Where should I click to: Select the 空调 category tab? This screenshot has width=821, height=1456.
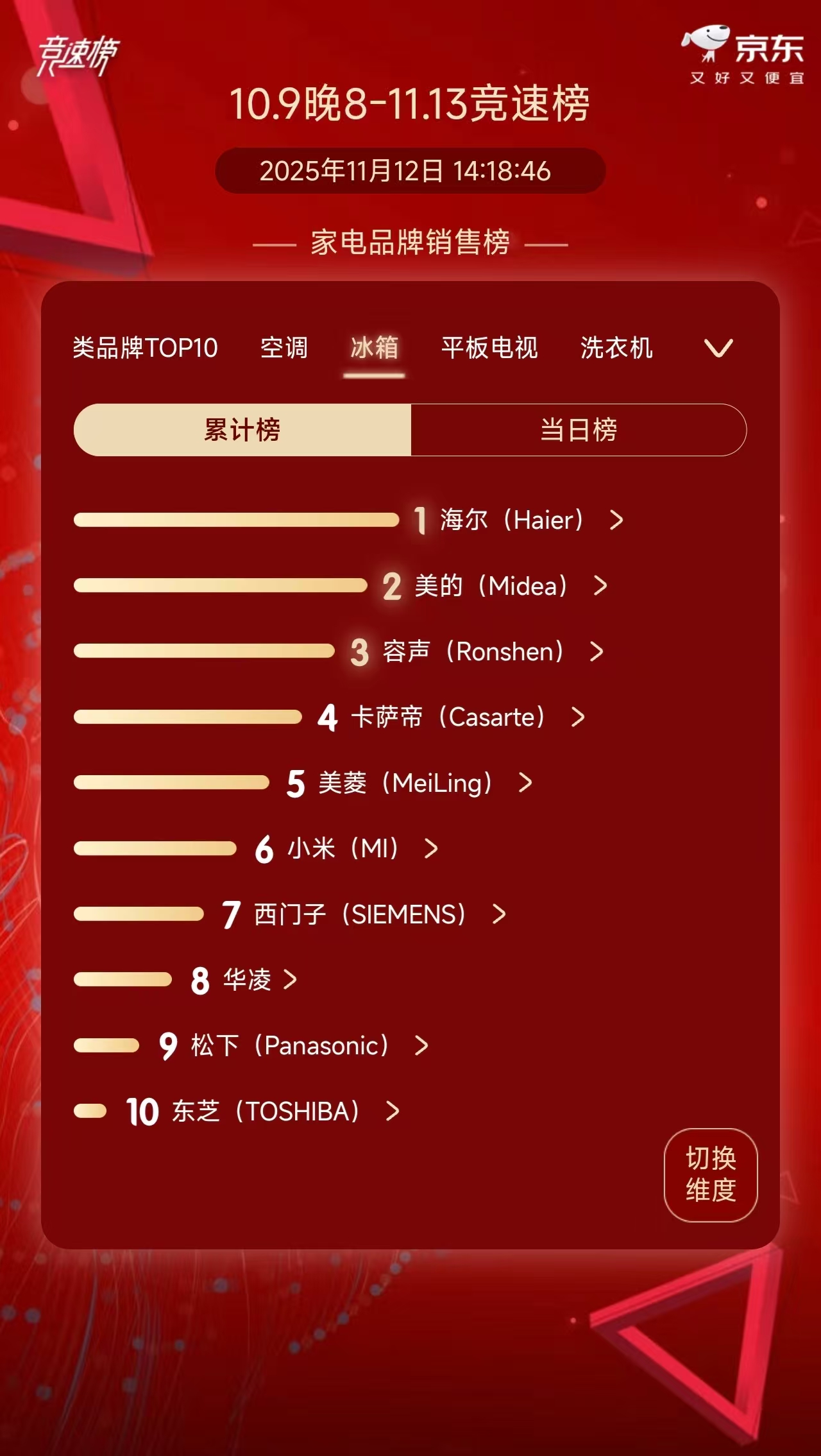(x=284, y=348)
